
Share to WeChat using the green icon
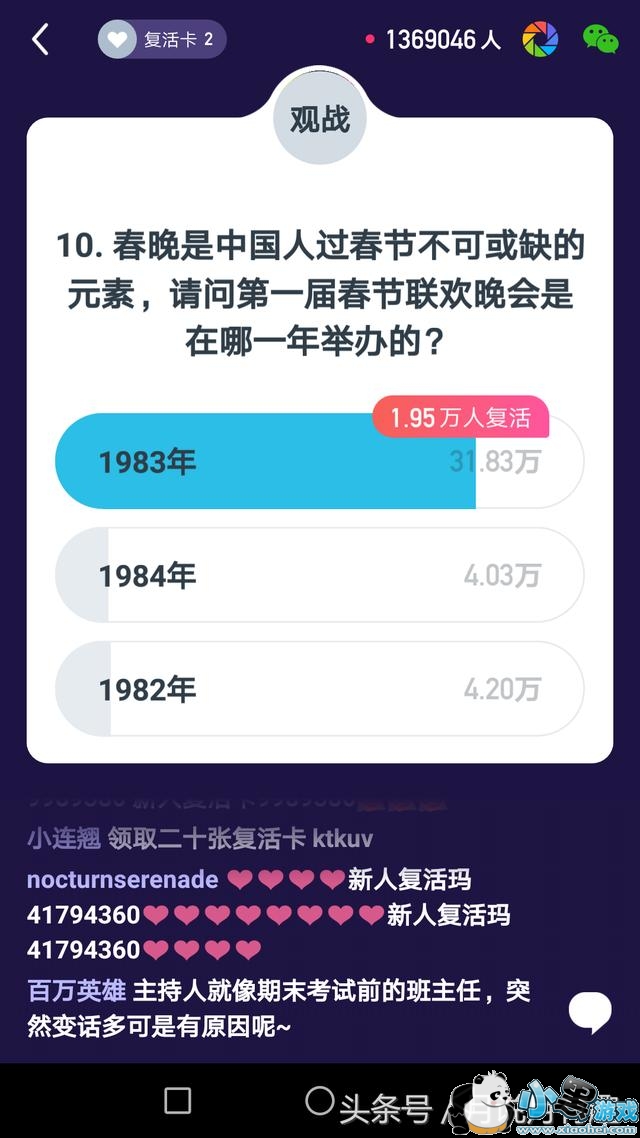pos(600,40)
